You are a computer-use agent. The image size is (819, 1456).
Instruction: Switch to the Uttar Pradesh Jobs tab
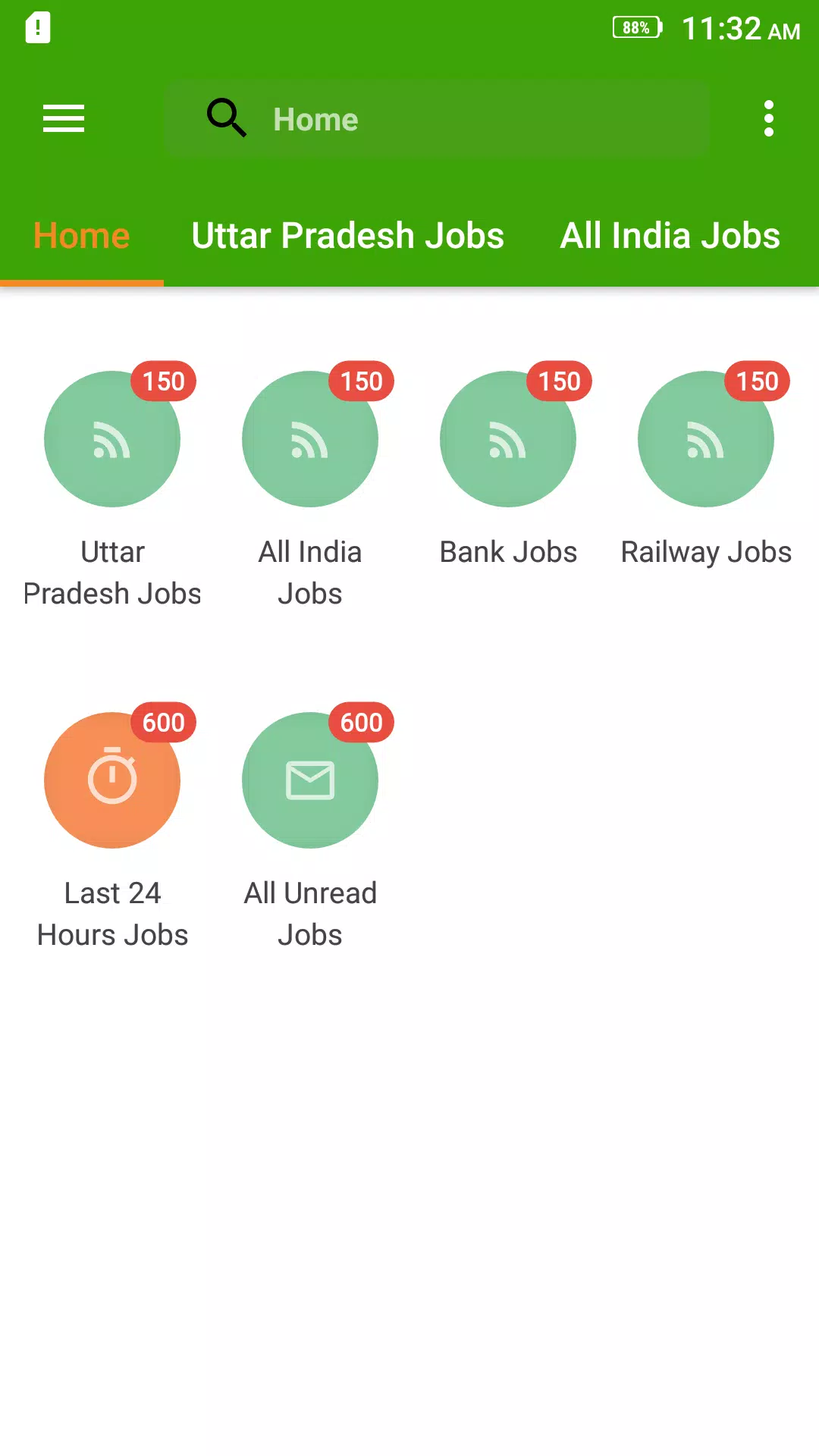click(x=348, y=236)
